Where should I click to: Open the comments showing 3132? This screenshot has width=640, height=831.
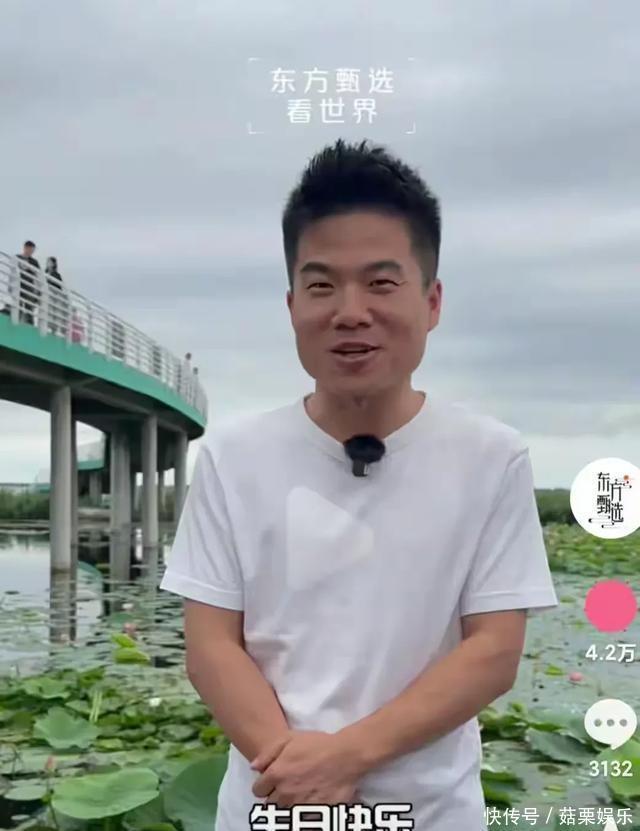tap(610, 723)
